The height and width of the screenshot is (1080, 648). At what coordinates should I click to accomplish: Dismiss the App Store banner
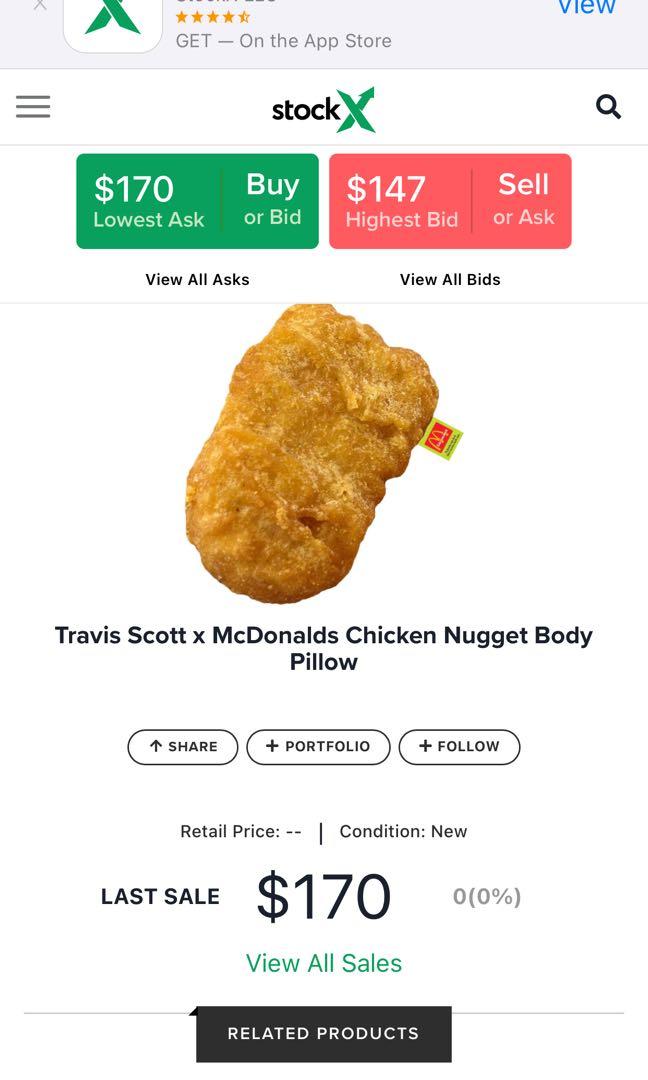coord(40,5)
